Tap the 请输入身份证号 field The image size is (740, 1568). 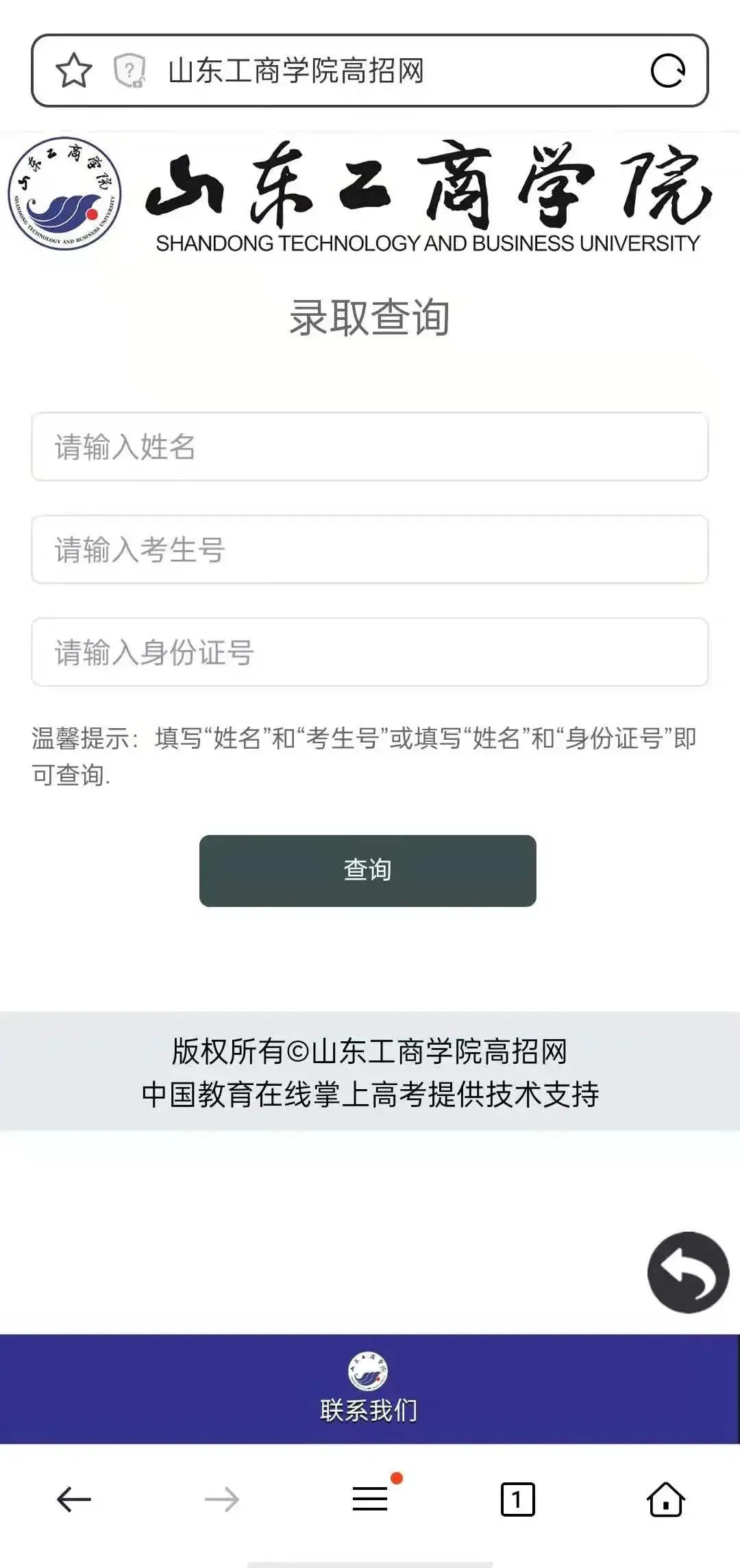pyautogui.click(x=369, y=652)
